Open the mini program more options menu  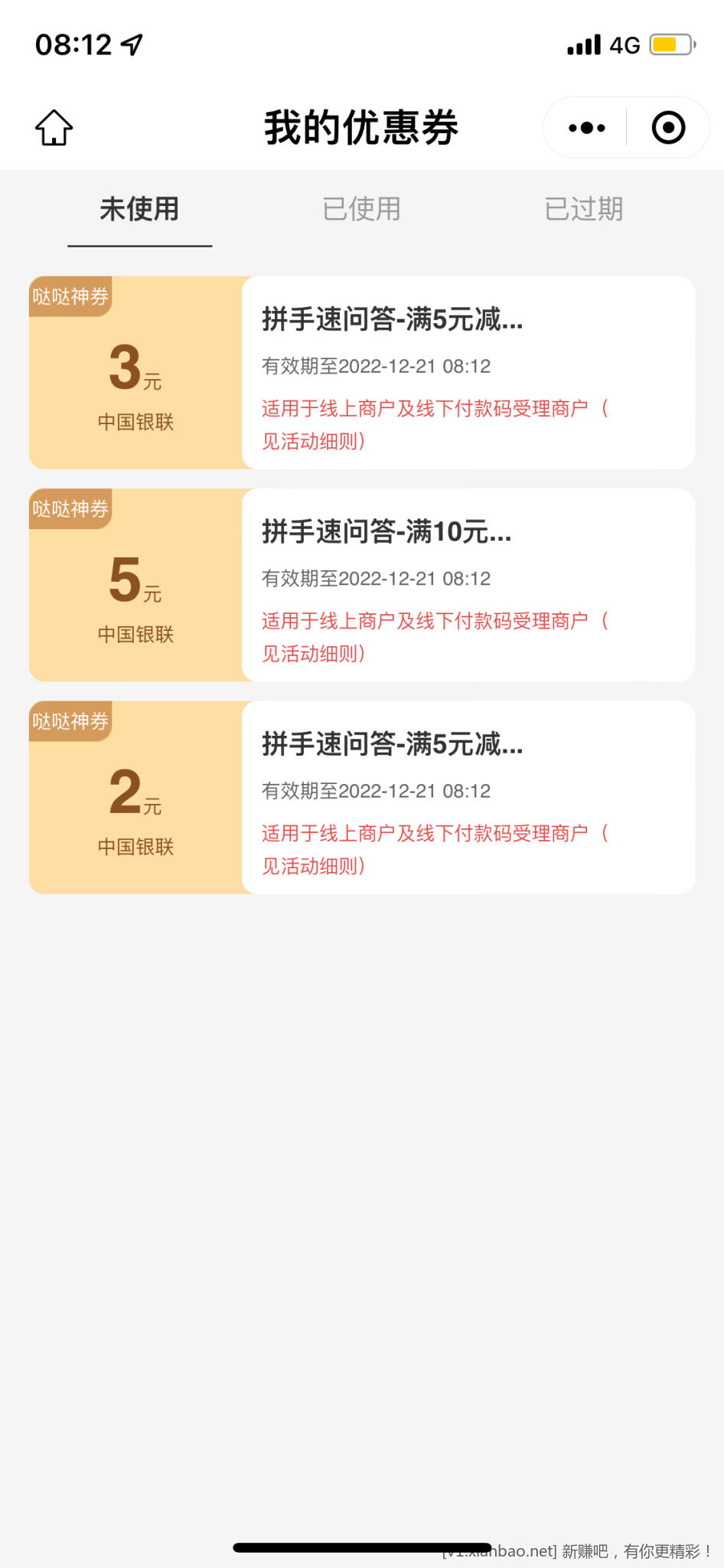point(587,128)
